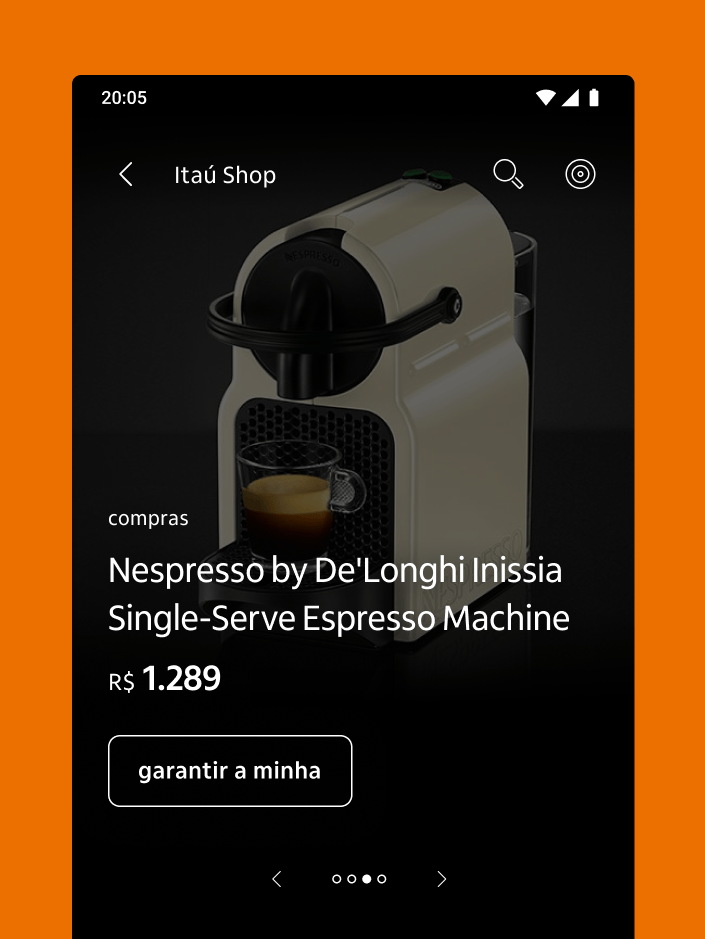Show the previous product with left arrow
The image size is (705, 939).
(x=277, y=879)
